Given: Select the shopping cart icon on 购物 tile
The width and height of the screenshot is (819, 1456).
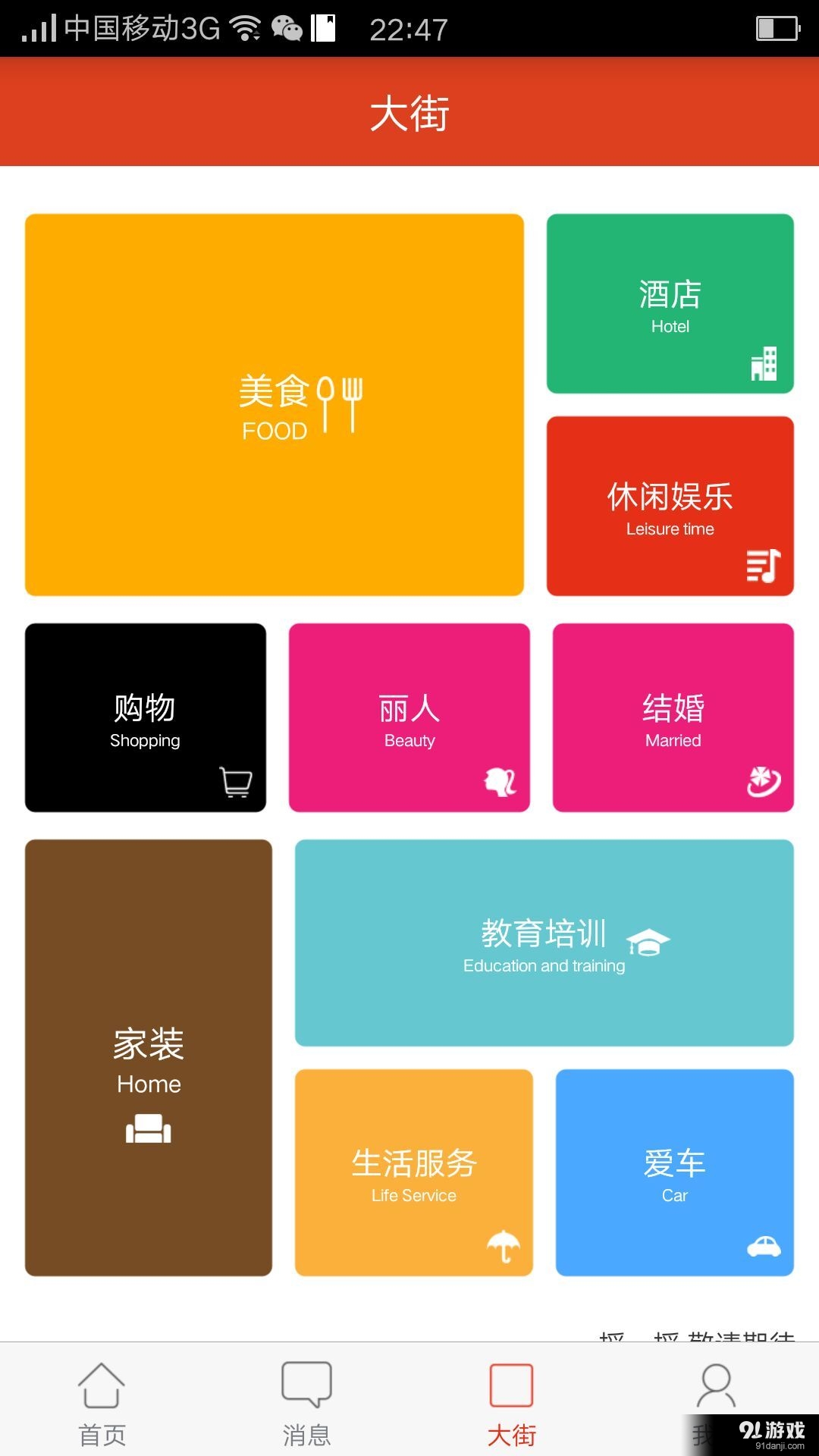Looking at the screenshot, I should coord(235,782).
